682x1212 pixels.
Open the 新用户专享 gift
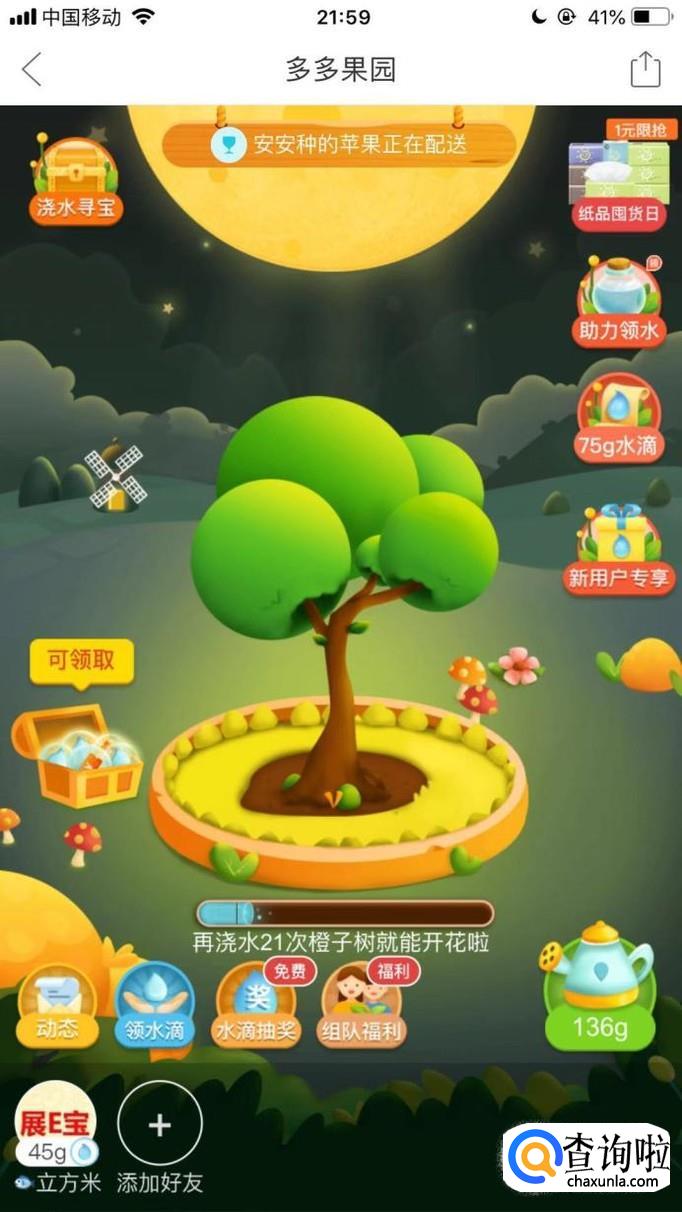click(619, 547)
